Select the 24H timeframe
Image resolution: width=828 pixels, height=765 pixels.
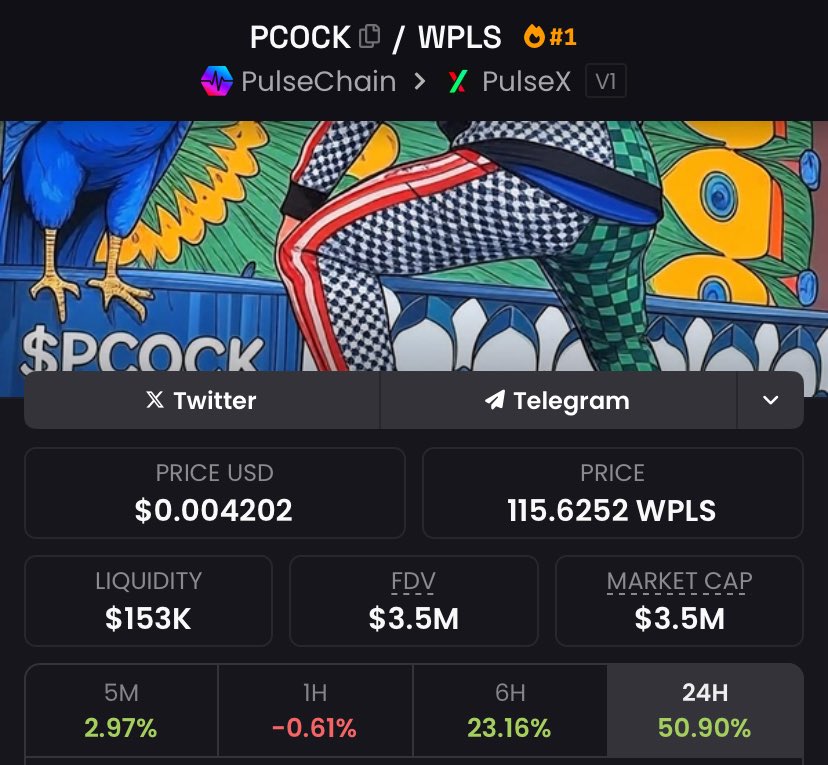(x=704, y=711)
